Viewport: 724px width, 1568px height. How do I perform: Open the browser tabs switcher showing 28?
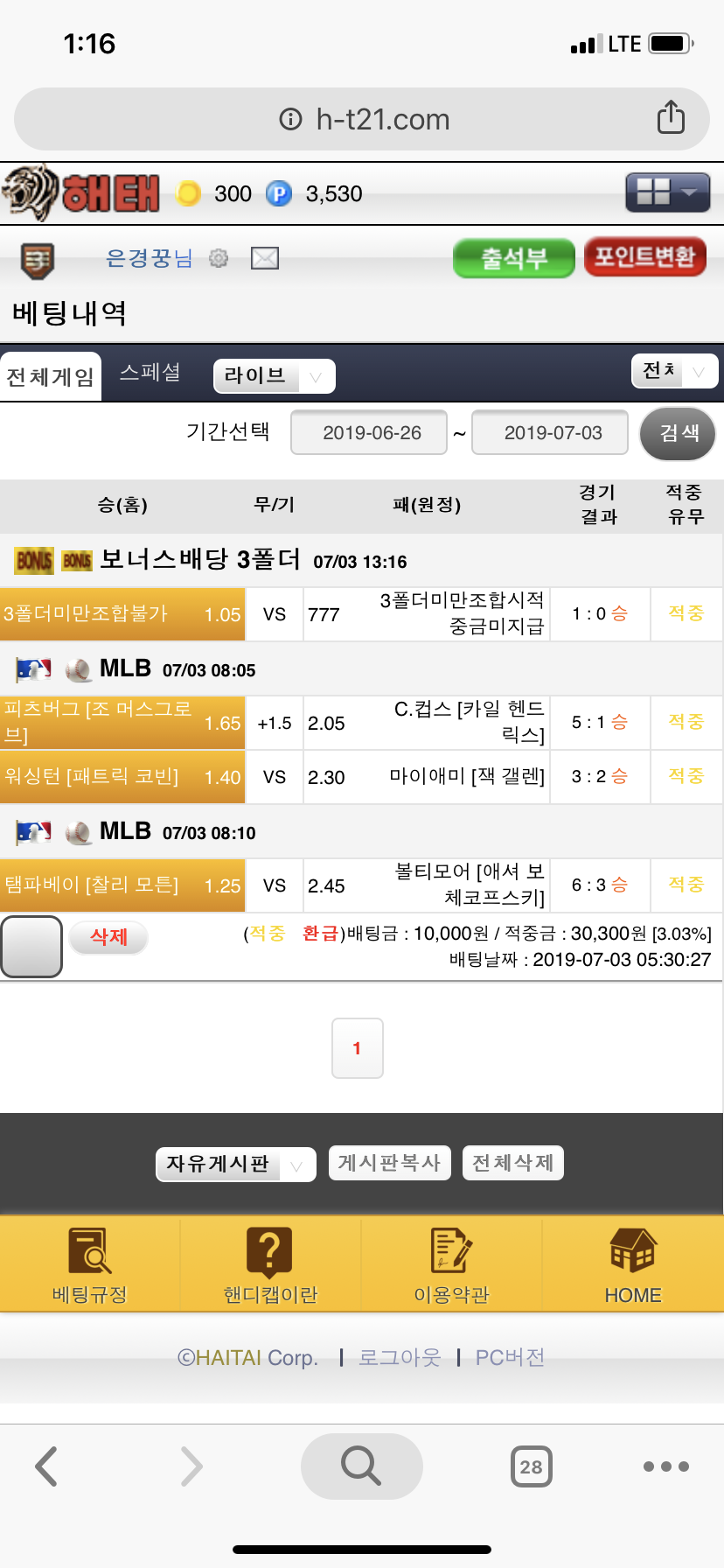pos(531,1466)
